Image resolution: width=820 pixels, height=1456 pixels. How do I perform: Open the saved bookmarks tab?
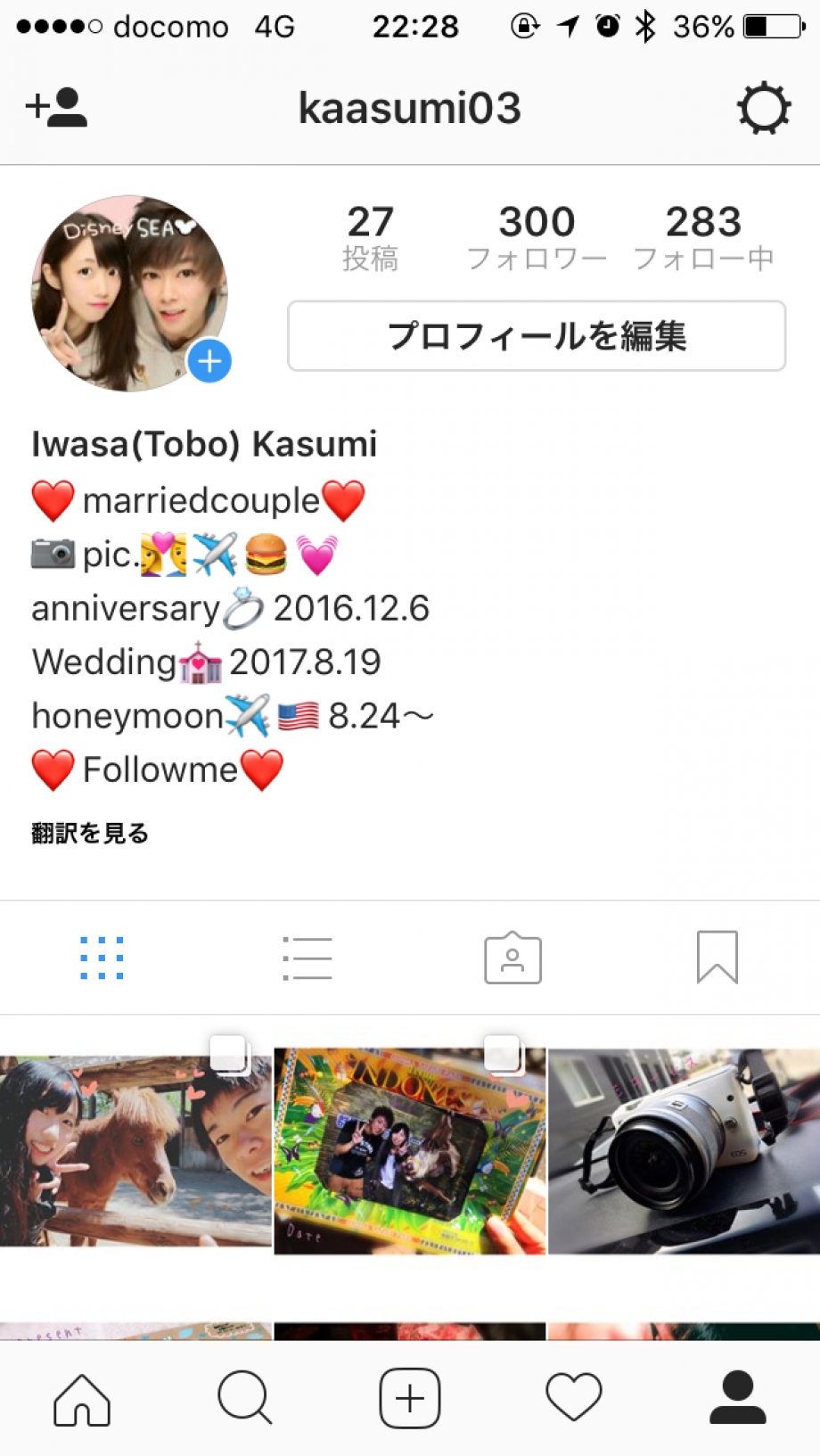717,958
